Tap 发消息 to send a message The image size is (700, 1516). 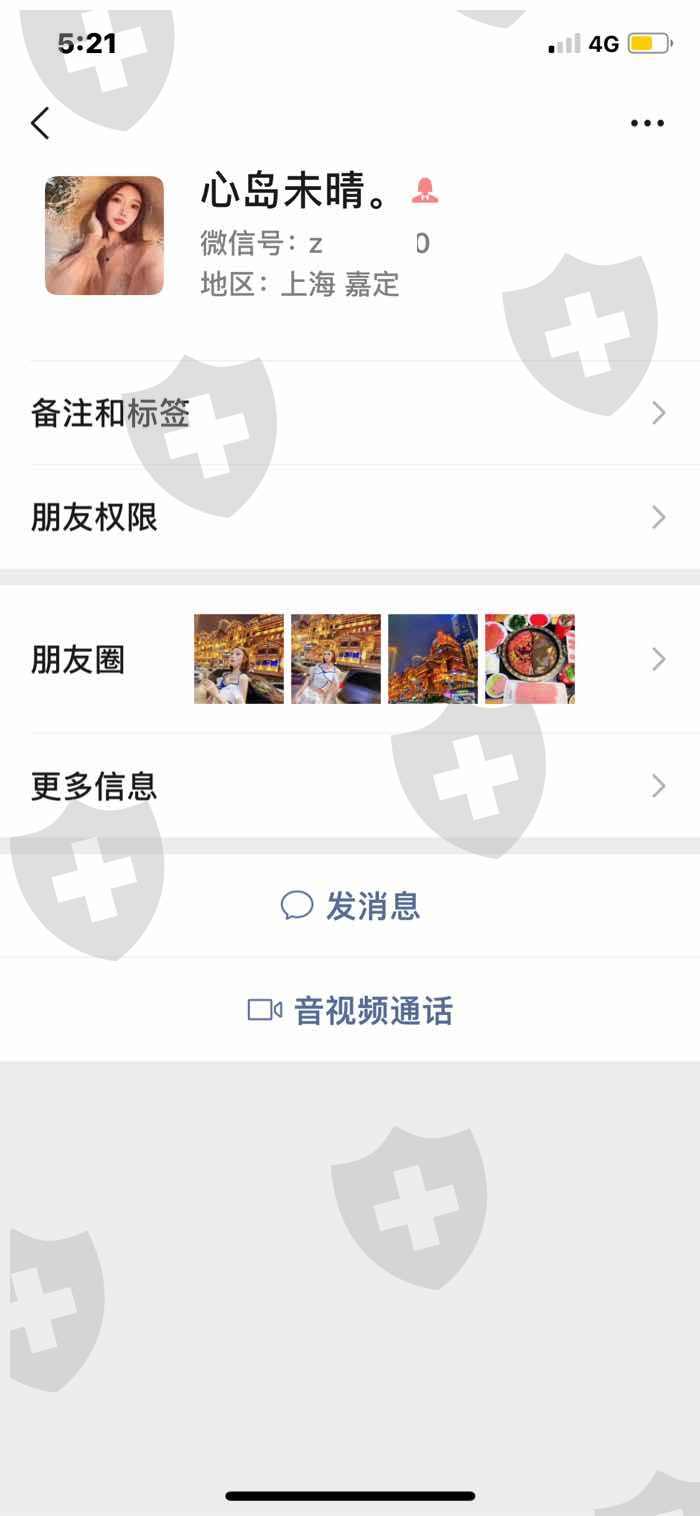[350, 906]
